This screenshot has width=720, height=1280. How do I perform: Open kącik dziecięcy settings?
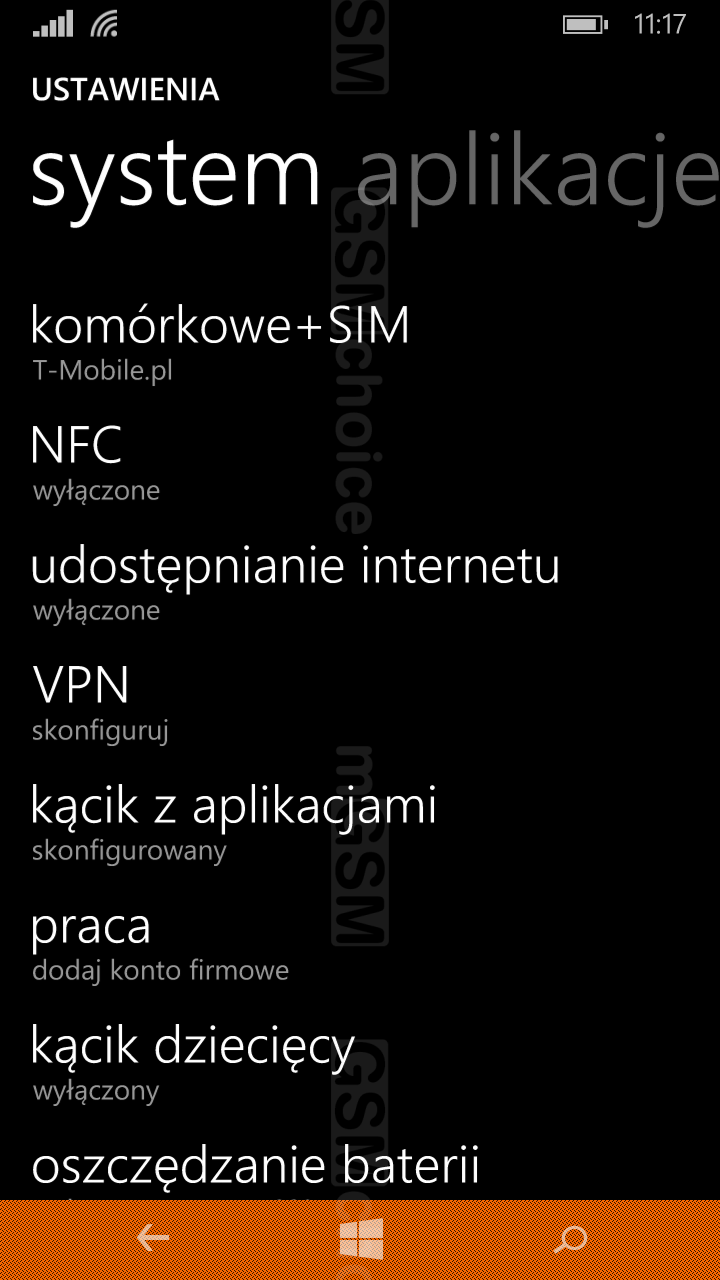(x=193, y=1060)
